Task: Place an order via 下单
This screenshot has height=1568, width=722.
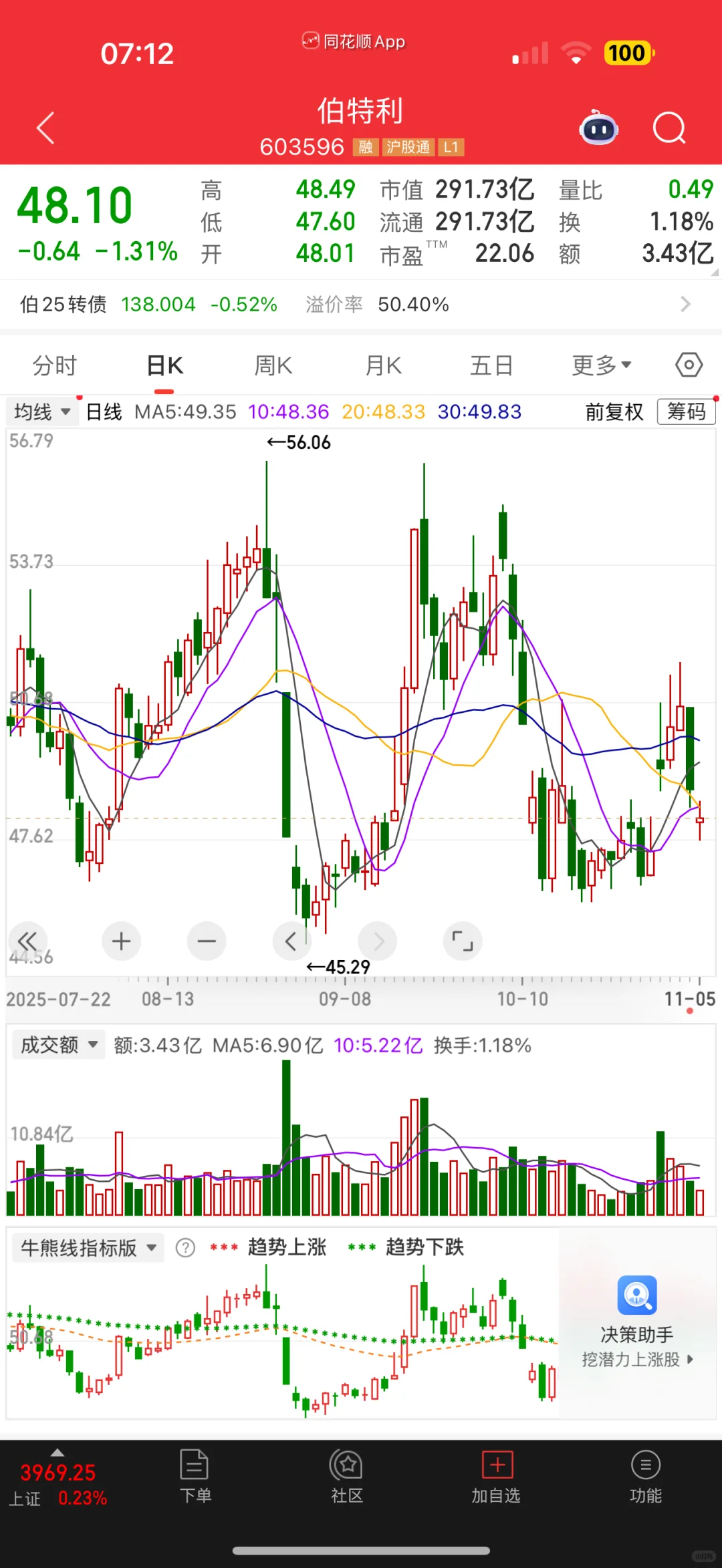Action: (195, 1476)
